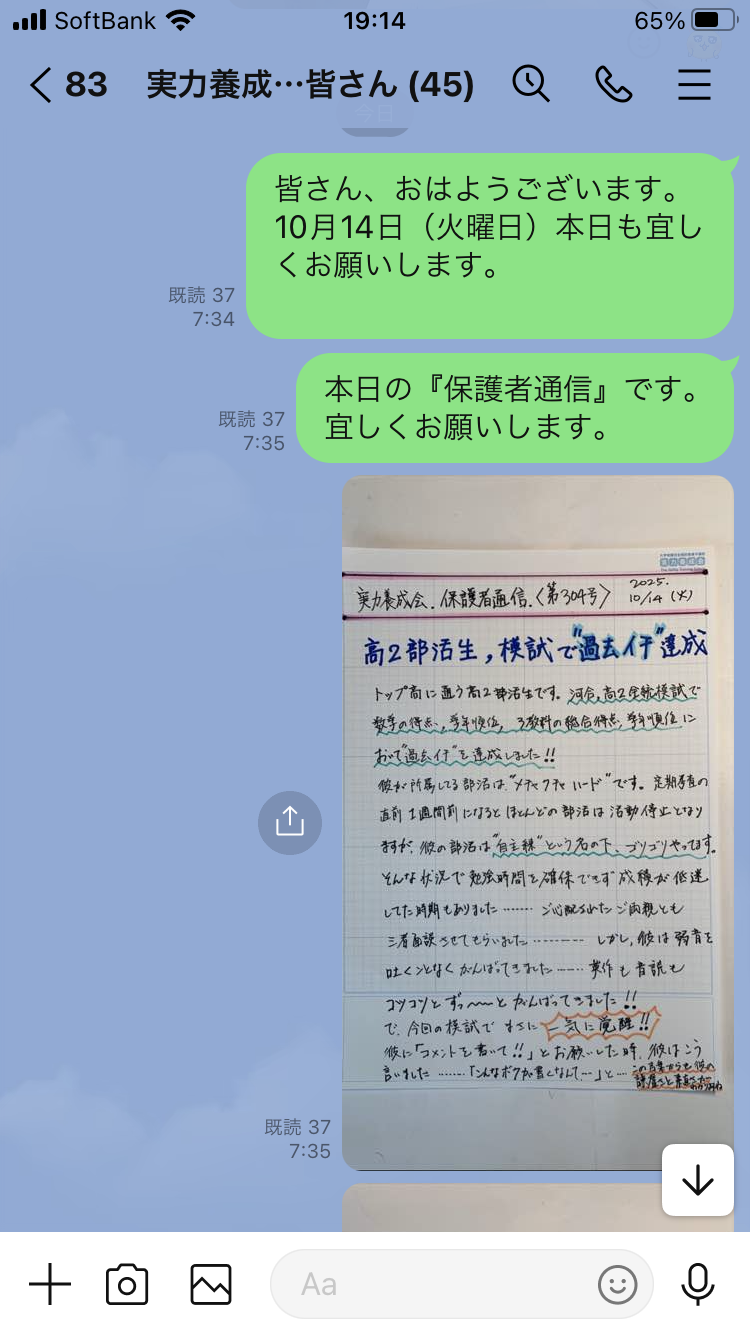Open the emoji and sticker picker
This screenshot has height=1334, width=750.
pyautogui.click(x=617, y=1284)
